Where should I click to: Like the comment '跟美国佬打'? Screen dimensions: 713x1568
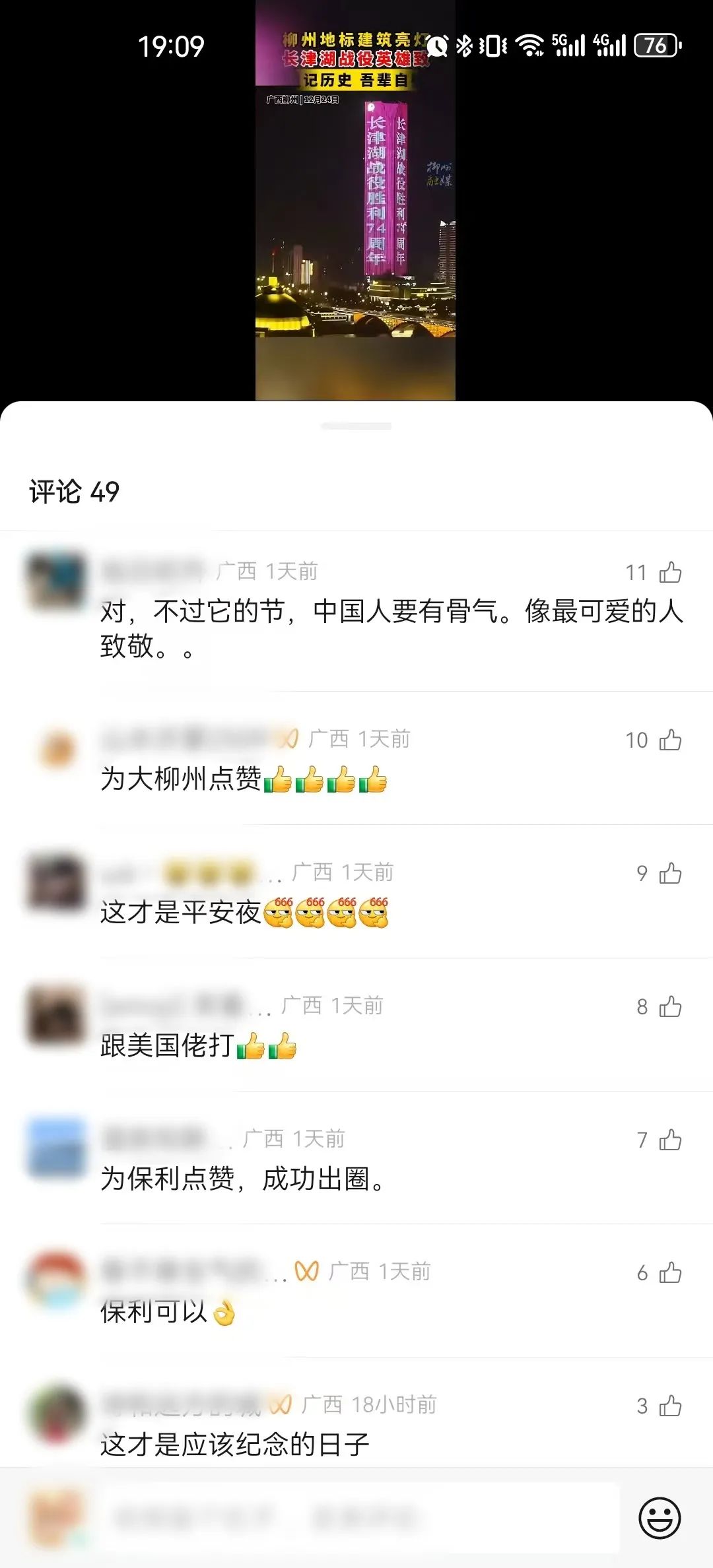[670, 1006]
